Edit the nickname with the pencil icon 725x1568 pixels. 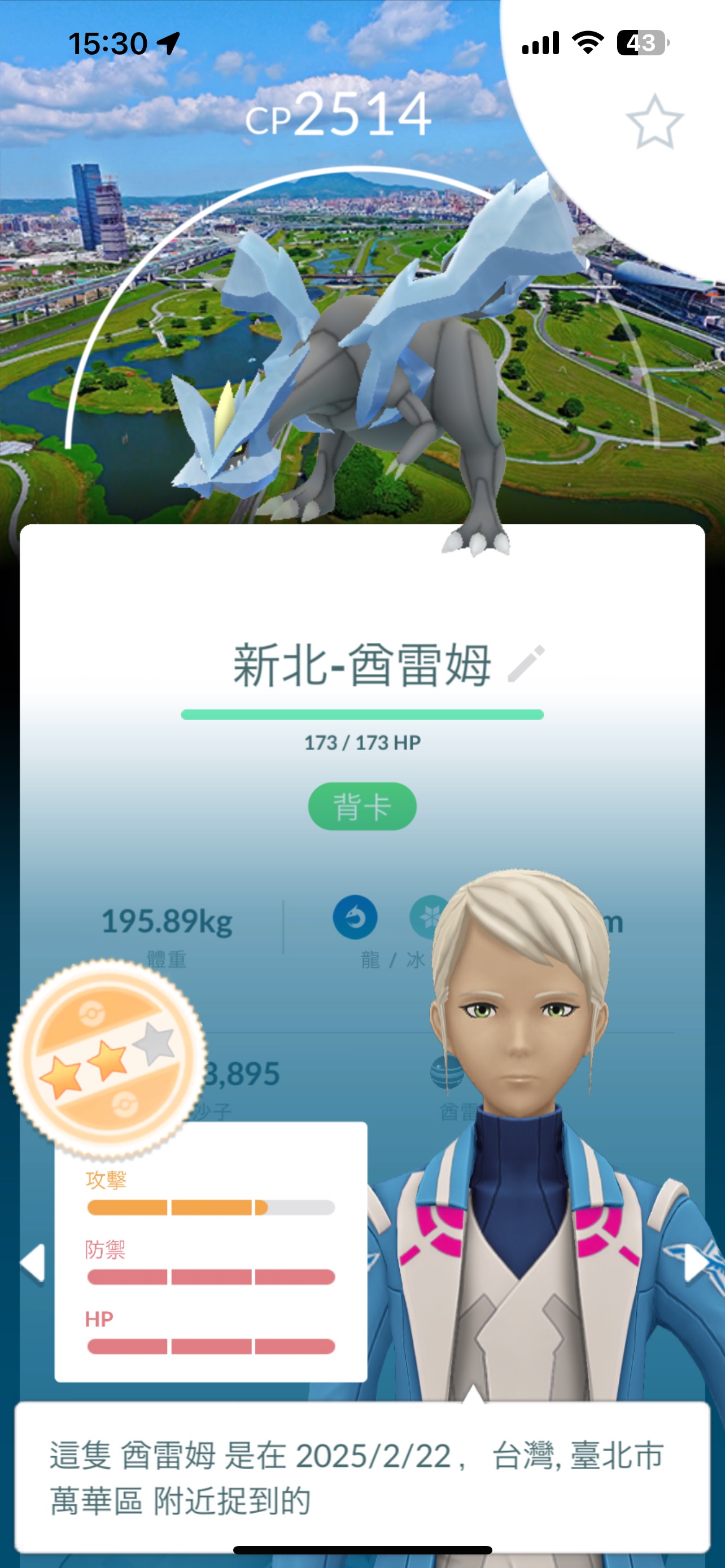click(x=527, y=663)
